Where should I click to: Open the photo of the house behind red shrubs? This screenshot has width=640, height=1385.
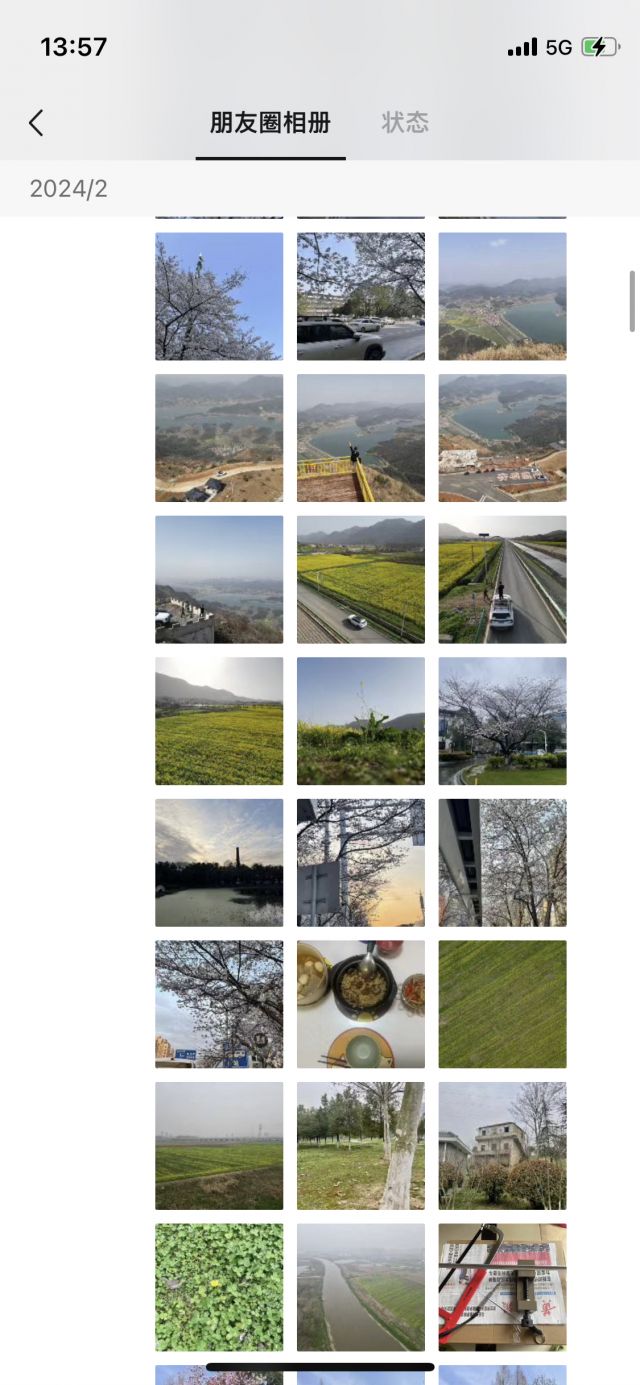[x=502, y=1146]
